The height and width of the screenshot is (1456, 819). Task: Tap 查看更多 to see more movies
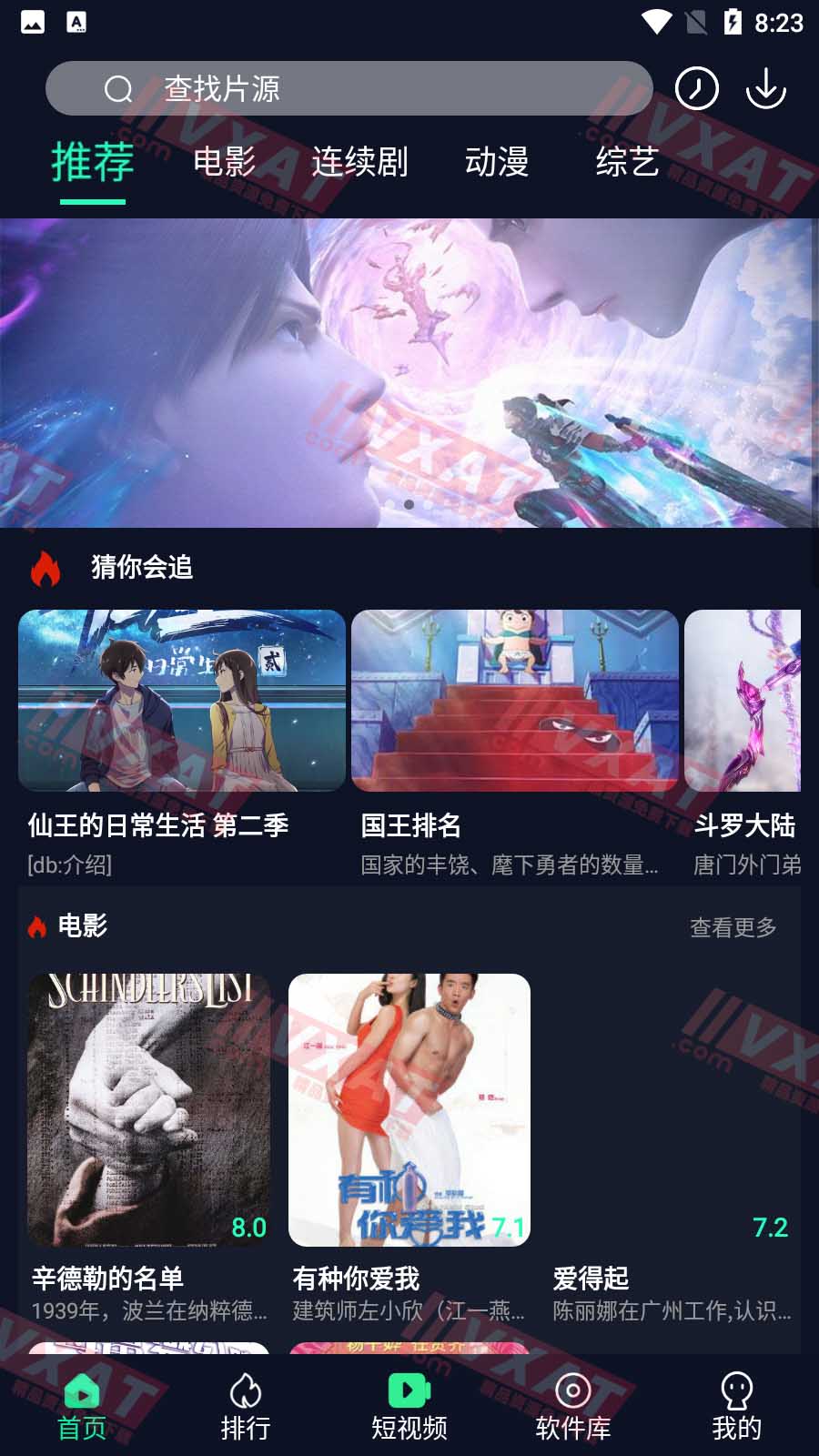(733, 926)
